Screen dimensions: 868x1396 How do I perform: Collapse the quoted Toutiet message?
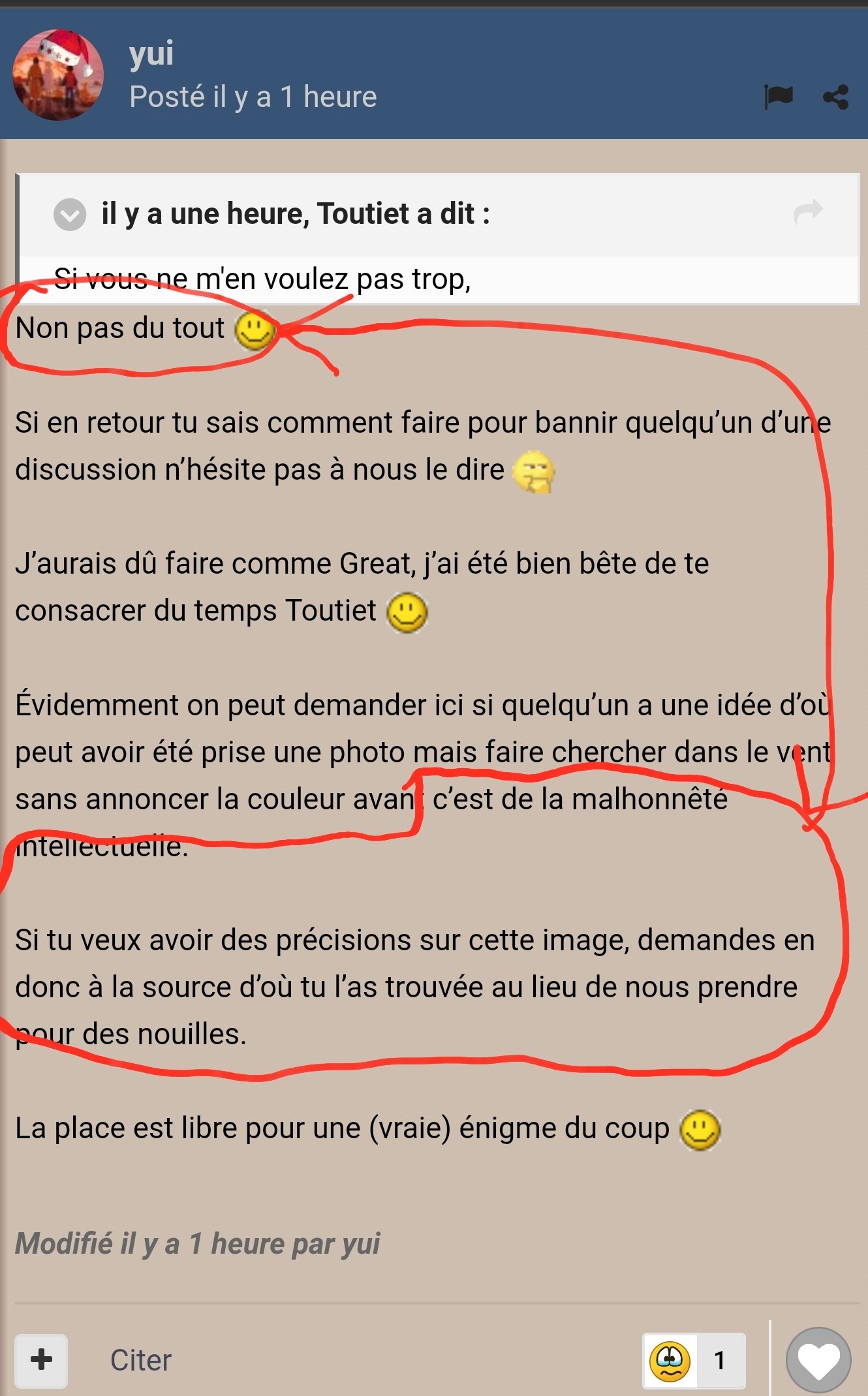pyautogui.click(x=69, y=214)
